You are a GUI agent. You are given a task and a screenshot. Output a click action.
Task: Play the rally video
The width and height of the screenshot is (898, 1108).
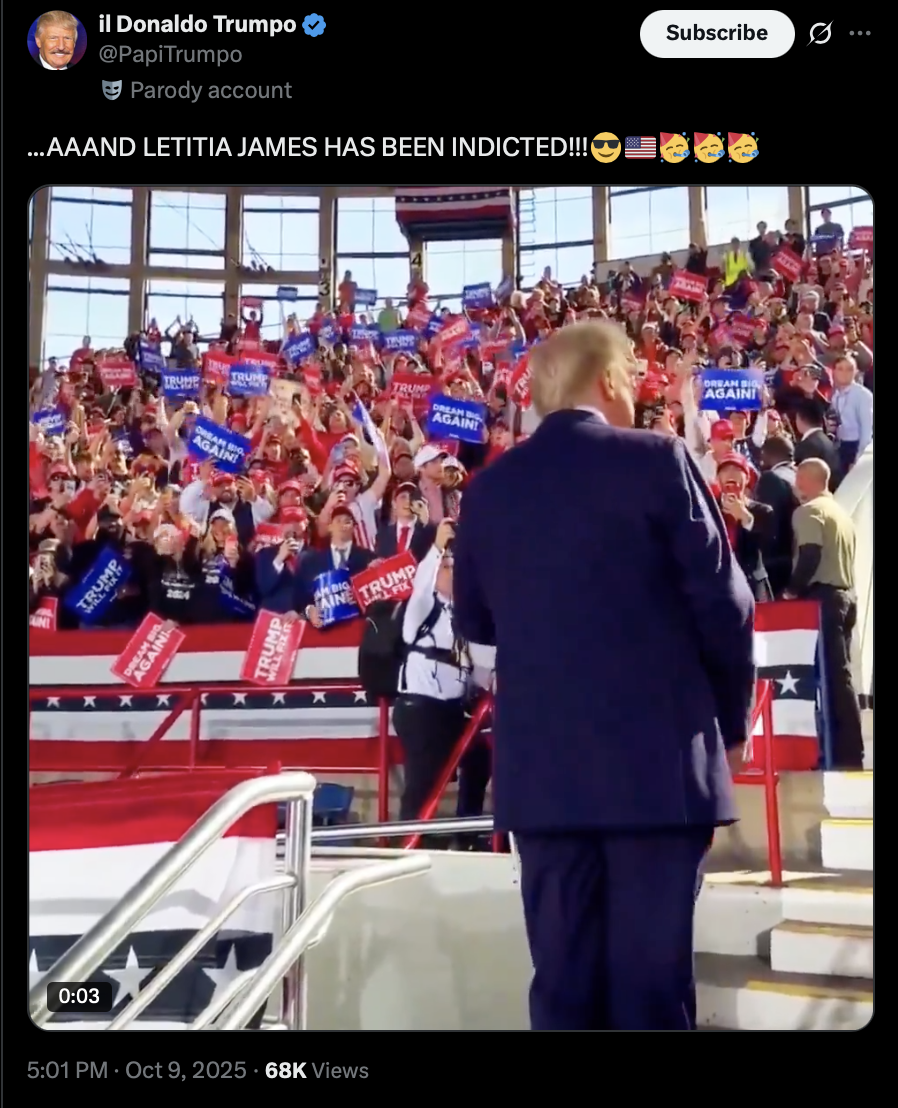point(451,608)
